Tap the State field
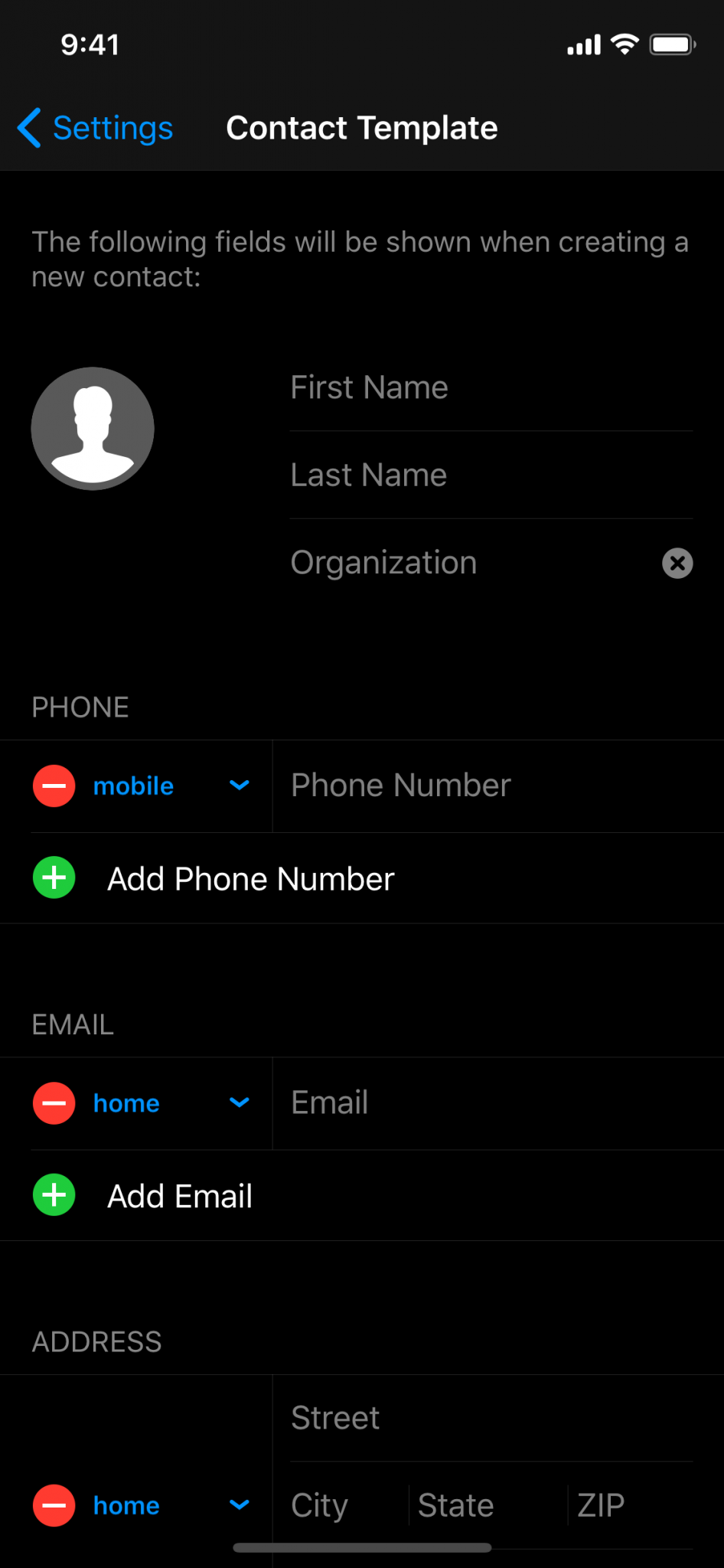The height and width of the screenshot is (1568, 724). click(x=488, y=1505)
